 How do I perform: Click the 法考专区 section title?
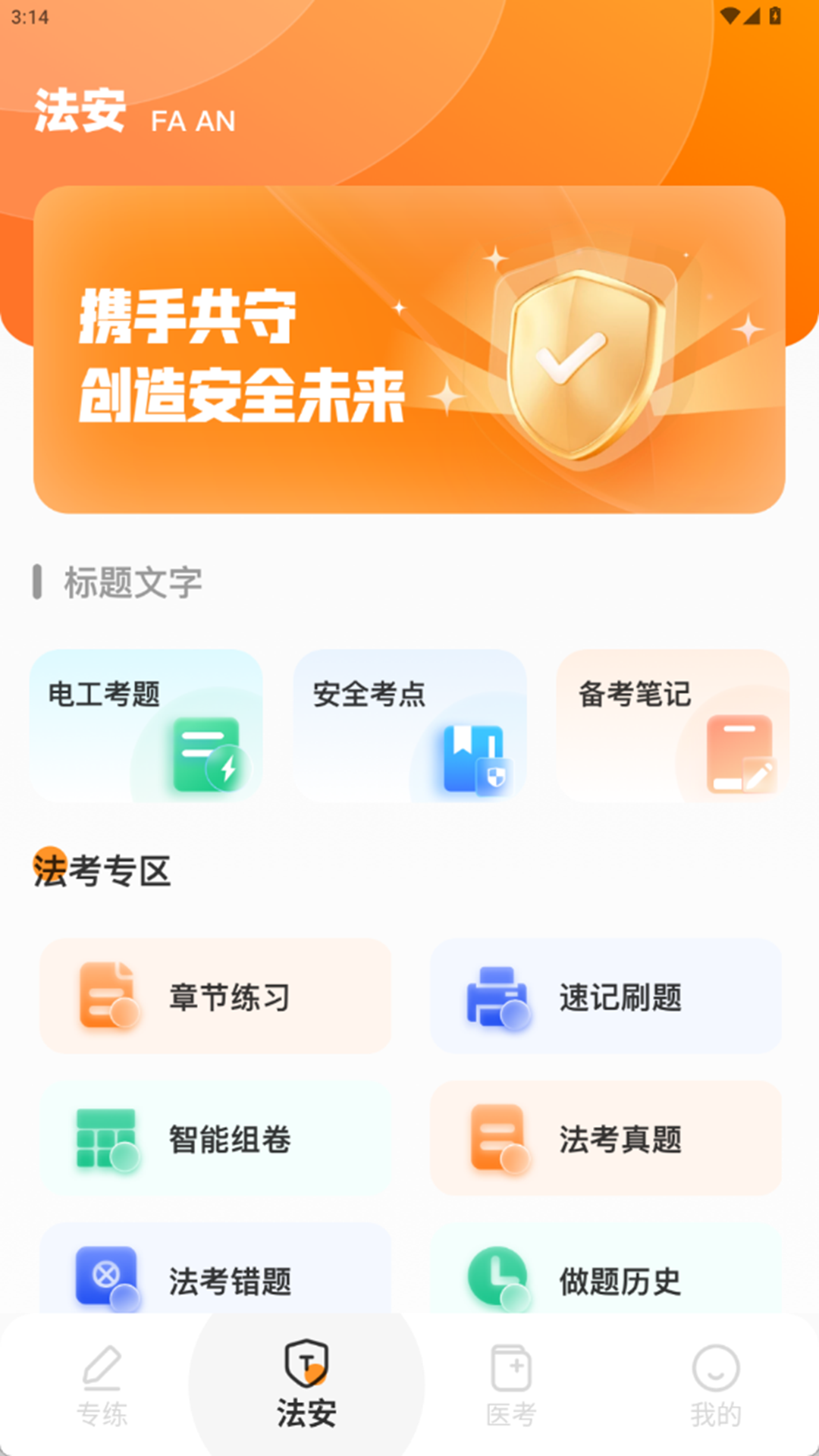tap(102, 872)
